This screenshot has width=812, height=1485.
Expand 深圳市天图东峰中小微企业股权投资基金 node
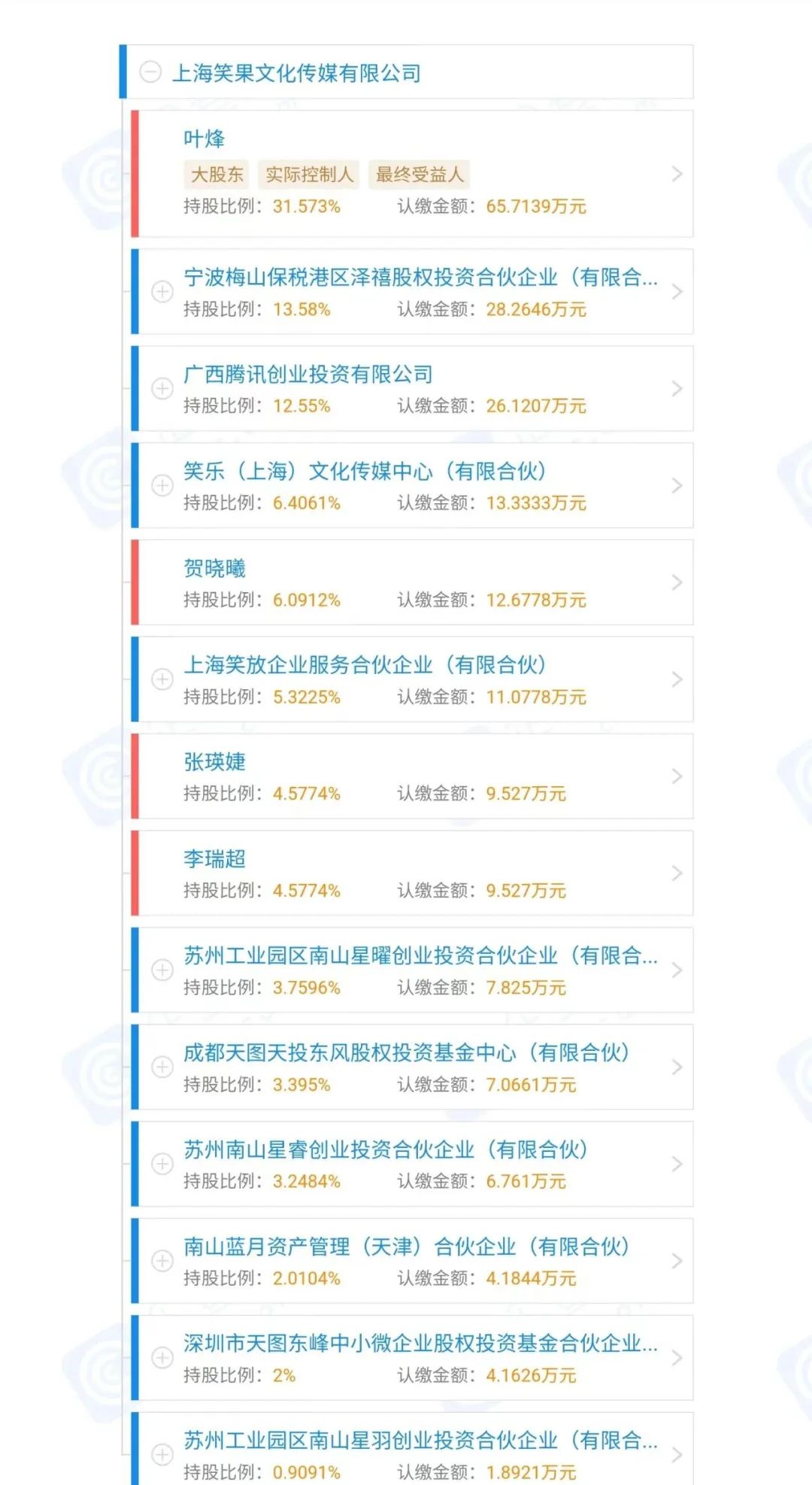coord(162,1358)
